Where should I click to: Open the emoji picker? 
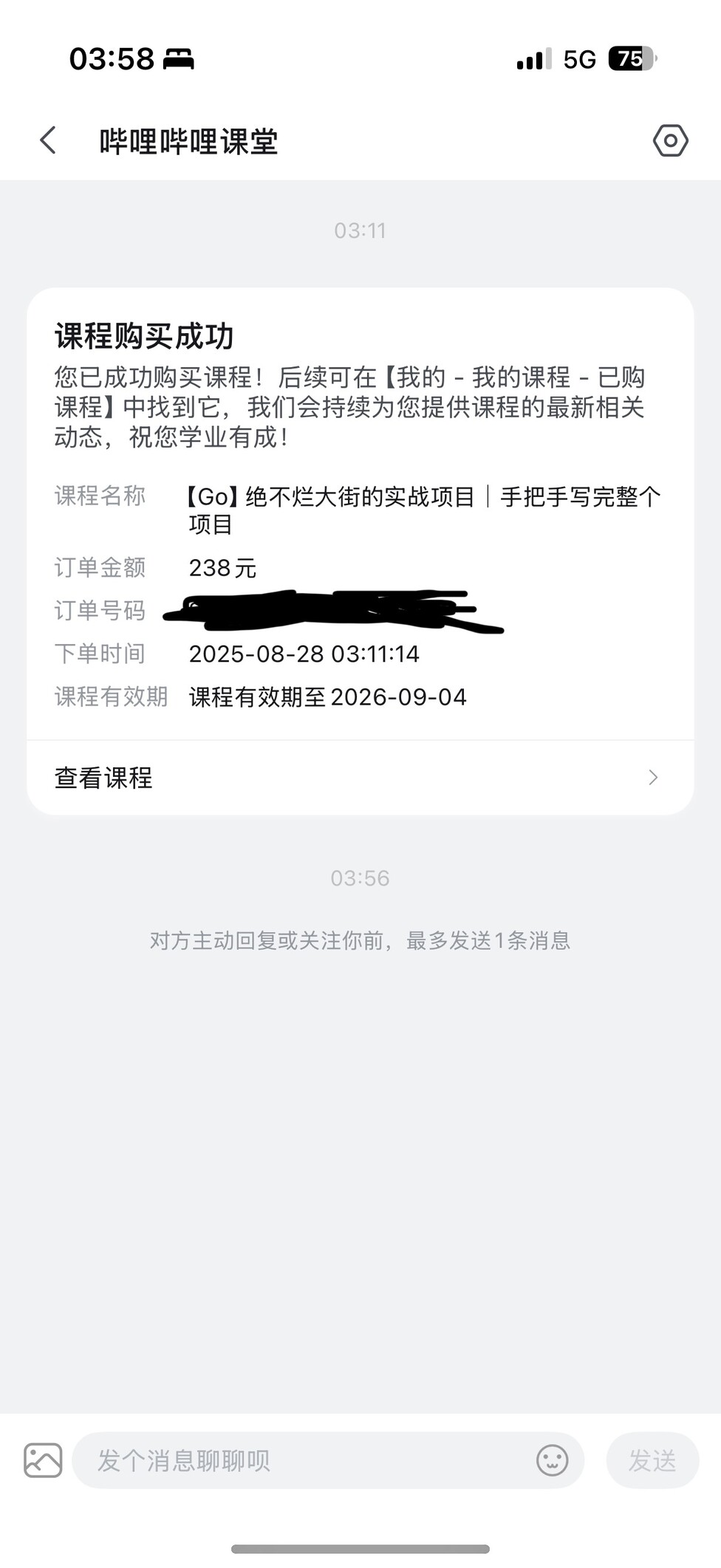[x=552, y=1460]
